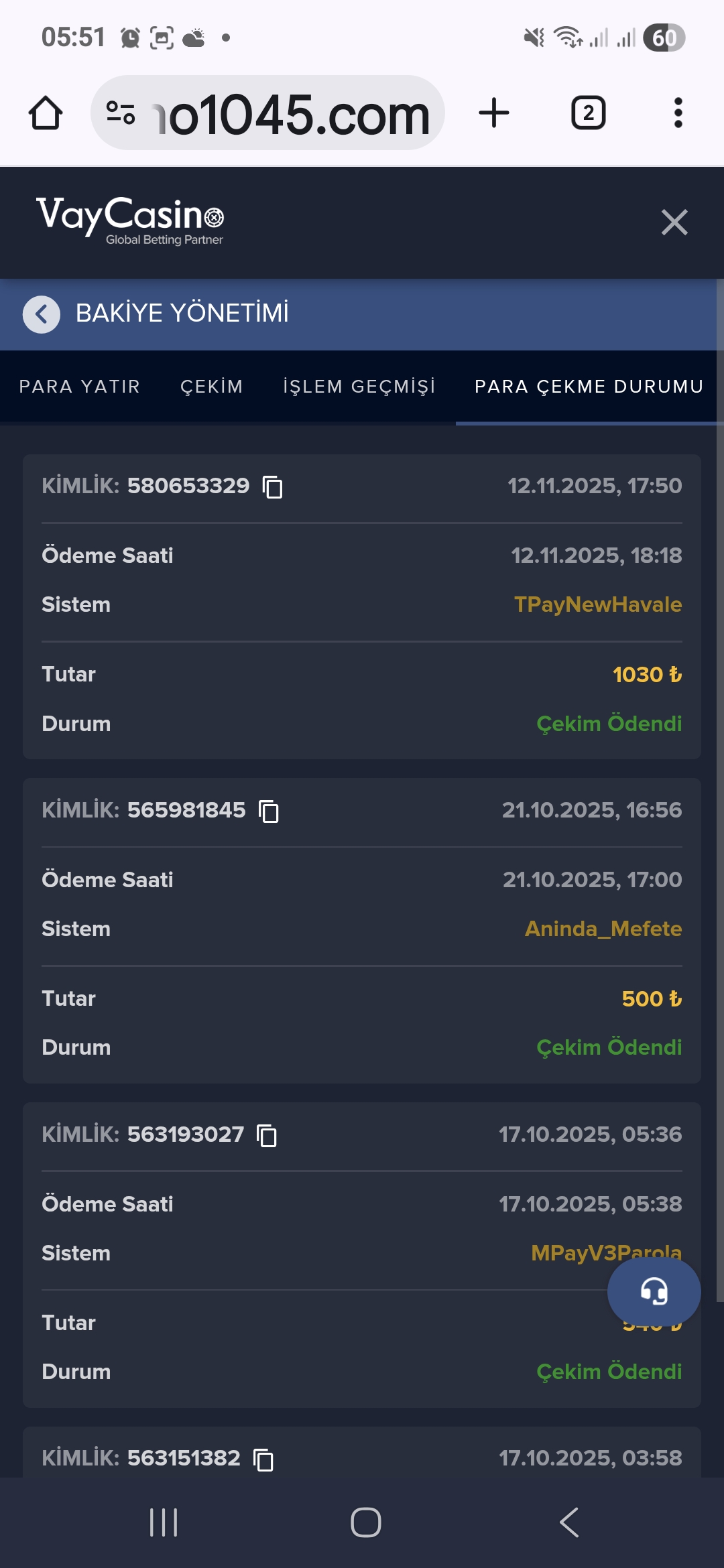Switch to the Çekim tab
The width and height of the screenshot is (724, 1568).
click(x=211, y=387)
